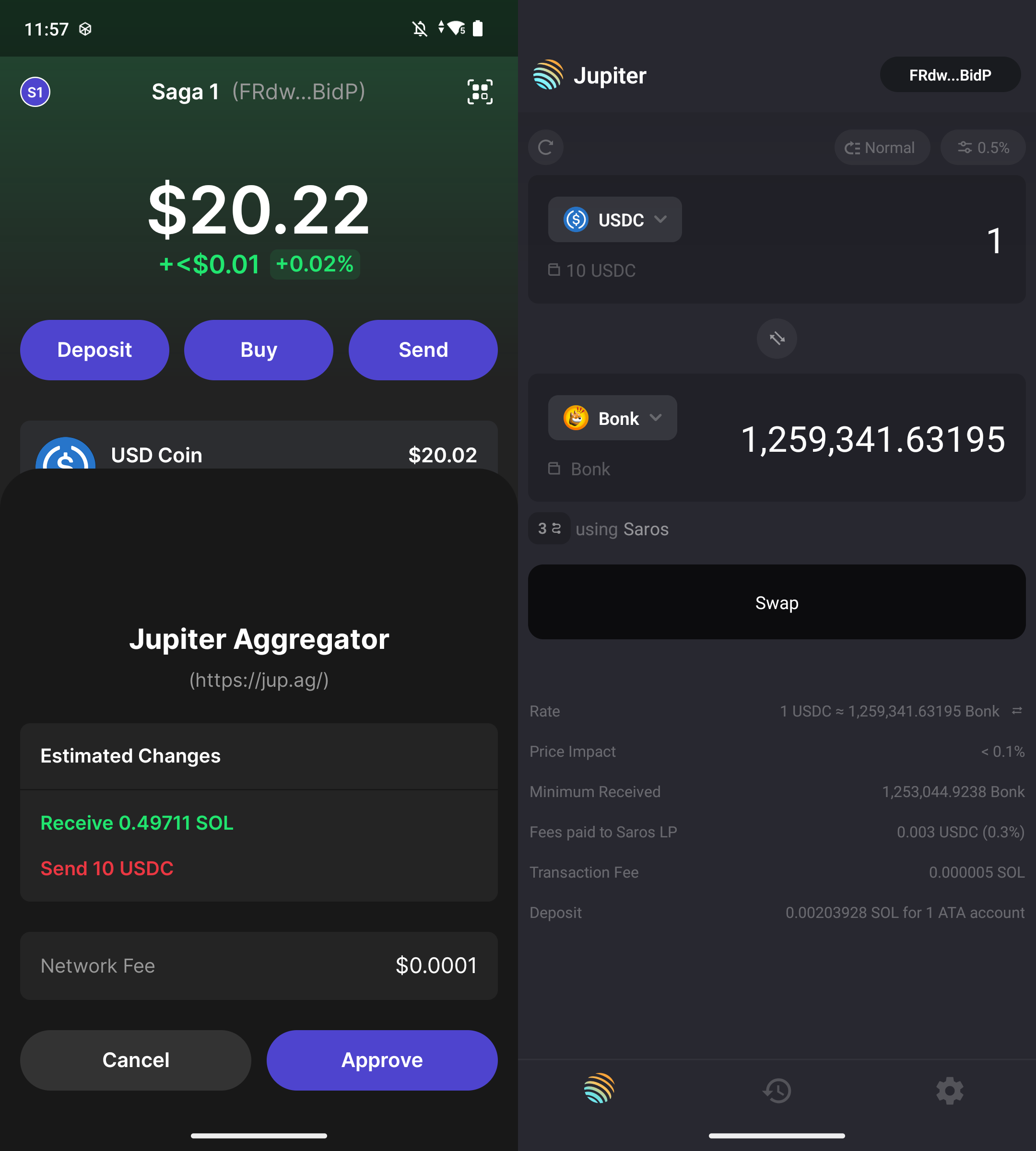Open the S1 account avatar
The image size is (1036, 1151).
(35, 92)
